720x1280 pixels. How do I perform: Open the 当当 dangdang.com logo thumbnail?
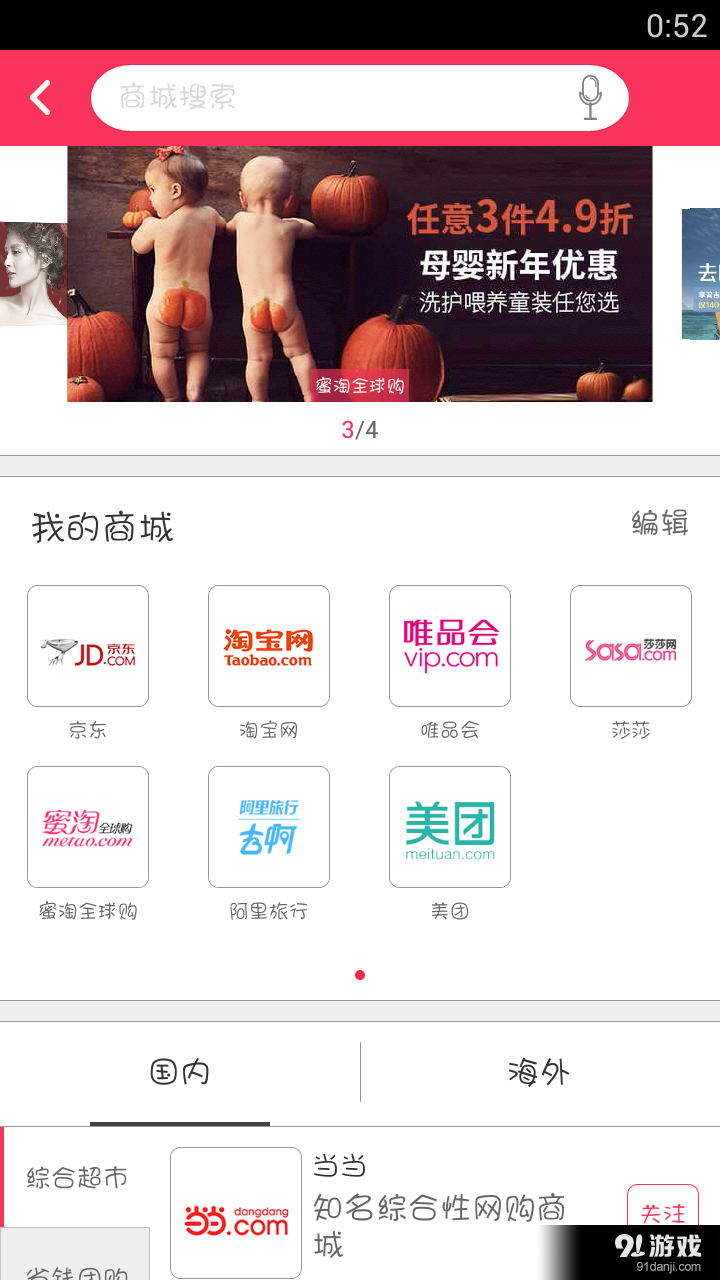coord(236,1211)
